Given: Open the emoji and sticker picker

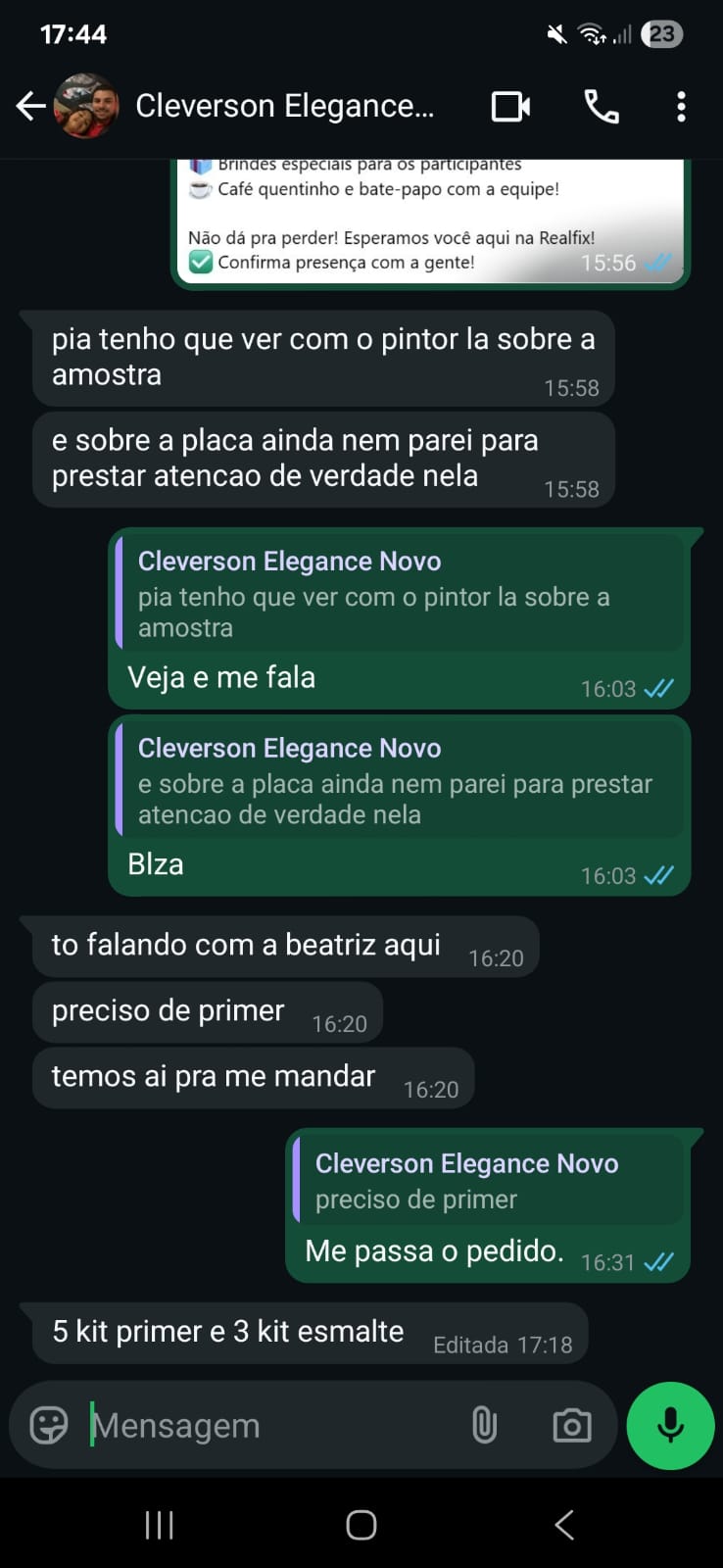Looking at the screenshot, I should pyautogui.click(x=49, y=1425).
